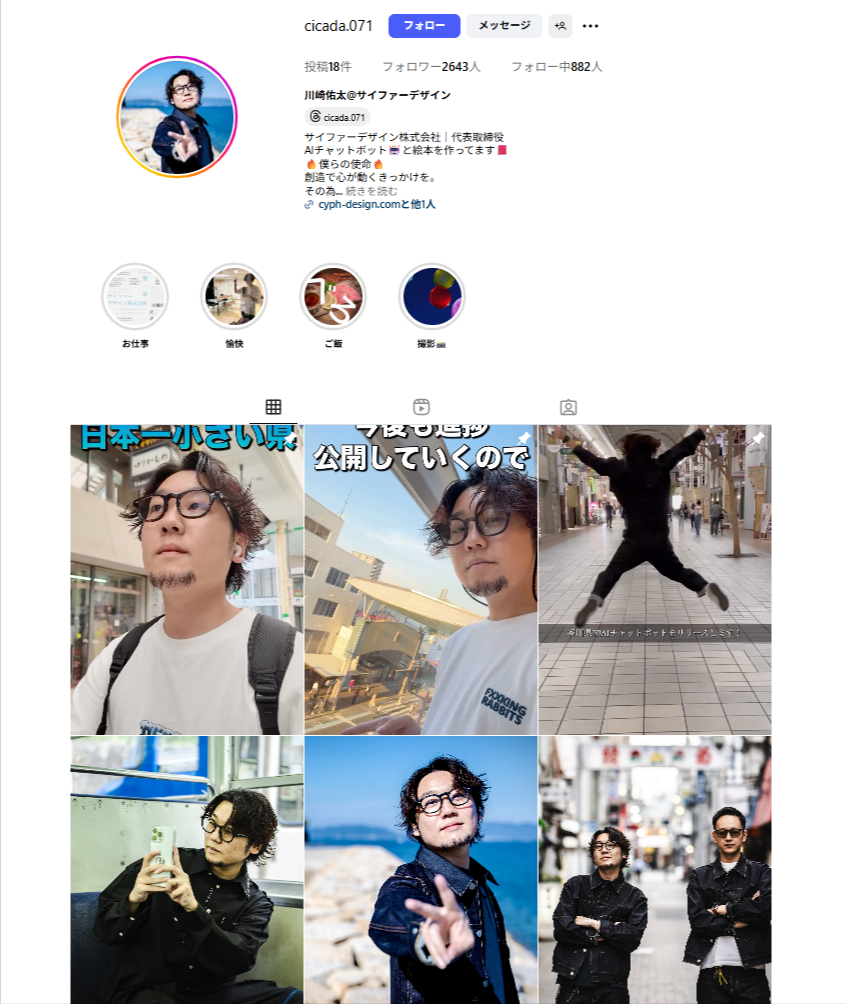Viewport: 846px width, 1004px height.
Task: Open the Threads cicada.071 badge
Action: tap(337, 117)
